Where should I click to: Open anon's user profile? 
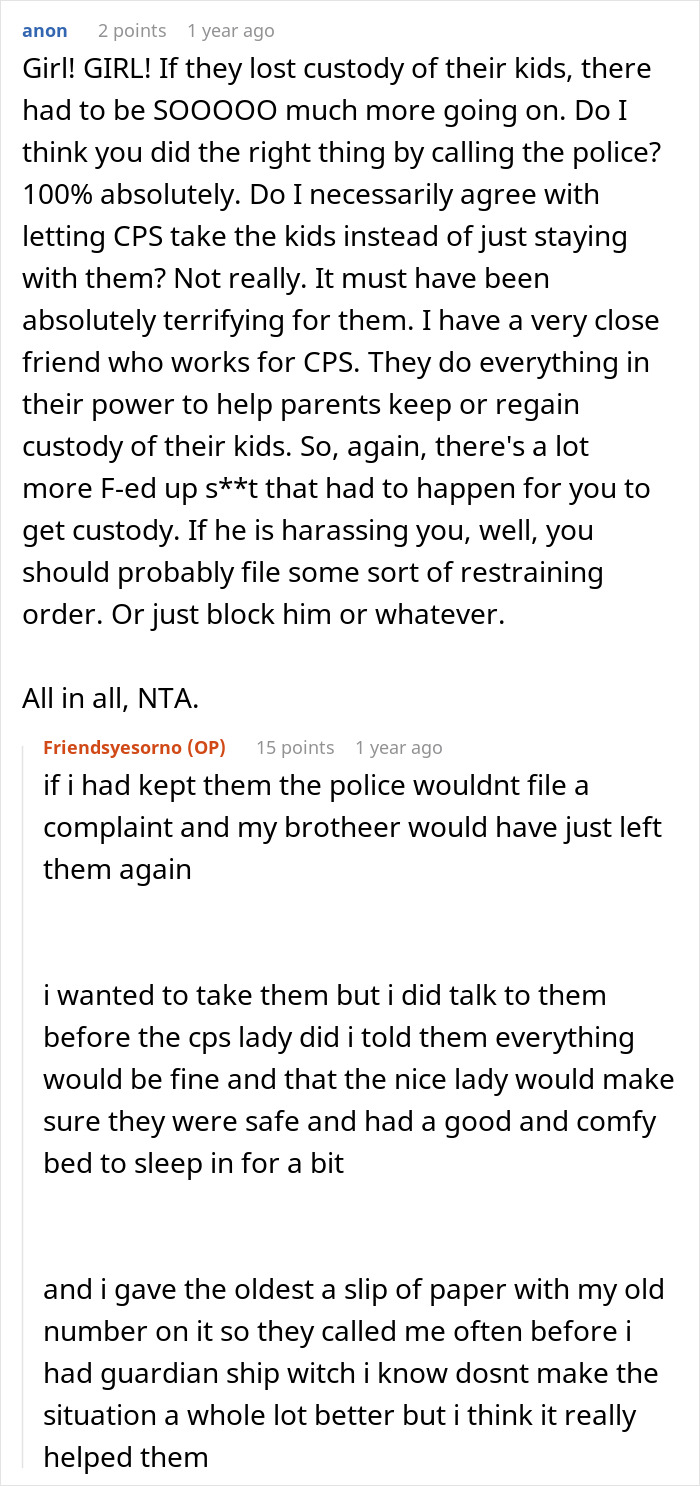[x=45, y=31]
